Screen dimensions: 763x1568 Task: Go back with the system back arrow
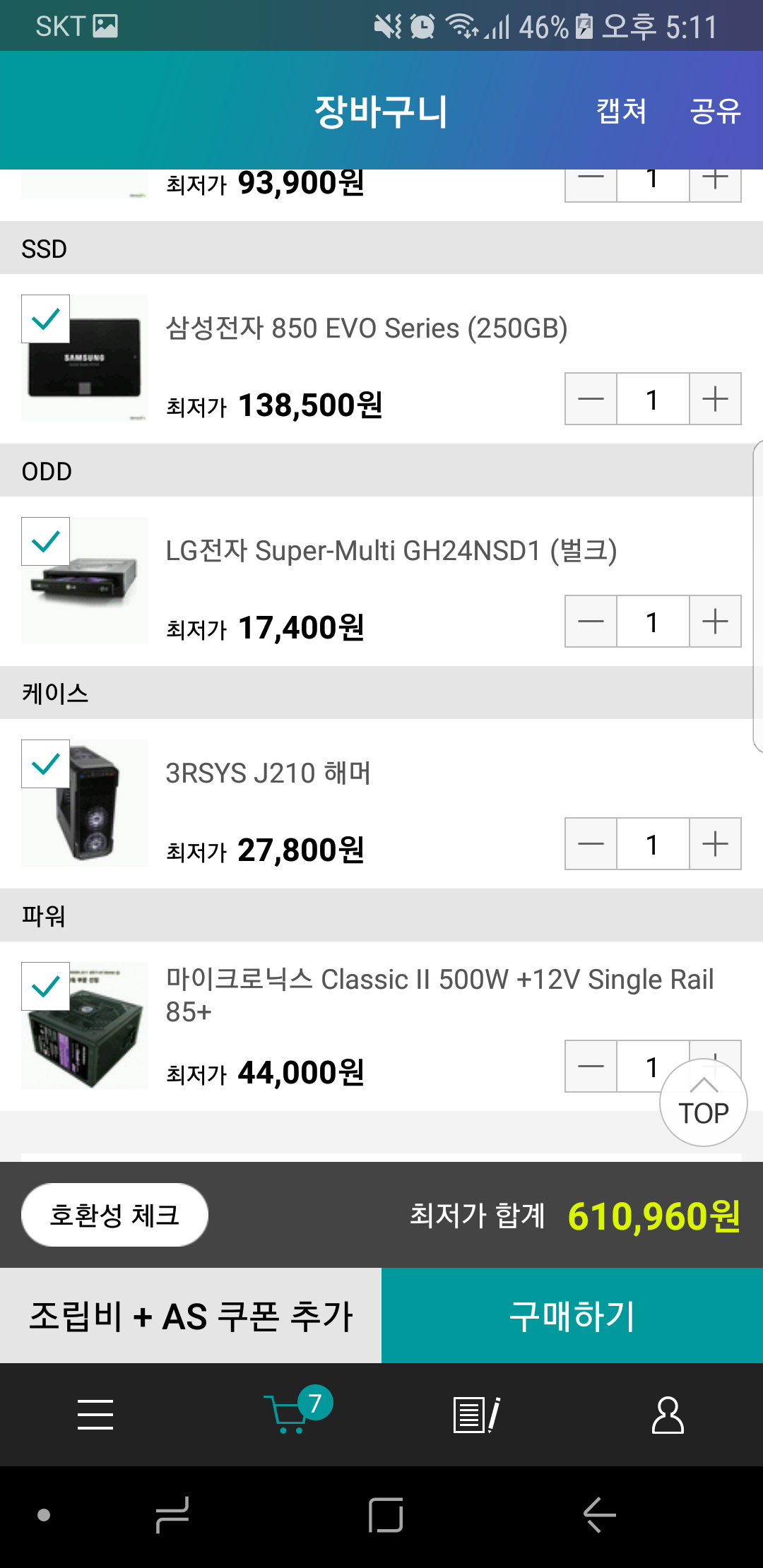[x=600, y=1515]
